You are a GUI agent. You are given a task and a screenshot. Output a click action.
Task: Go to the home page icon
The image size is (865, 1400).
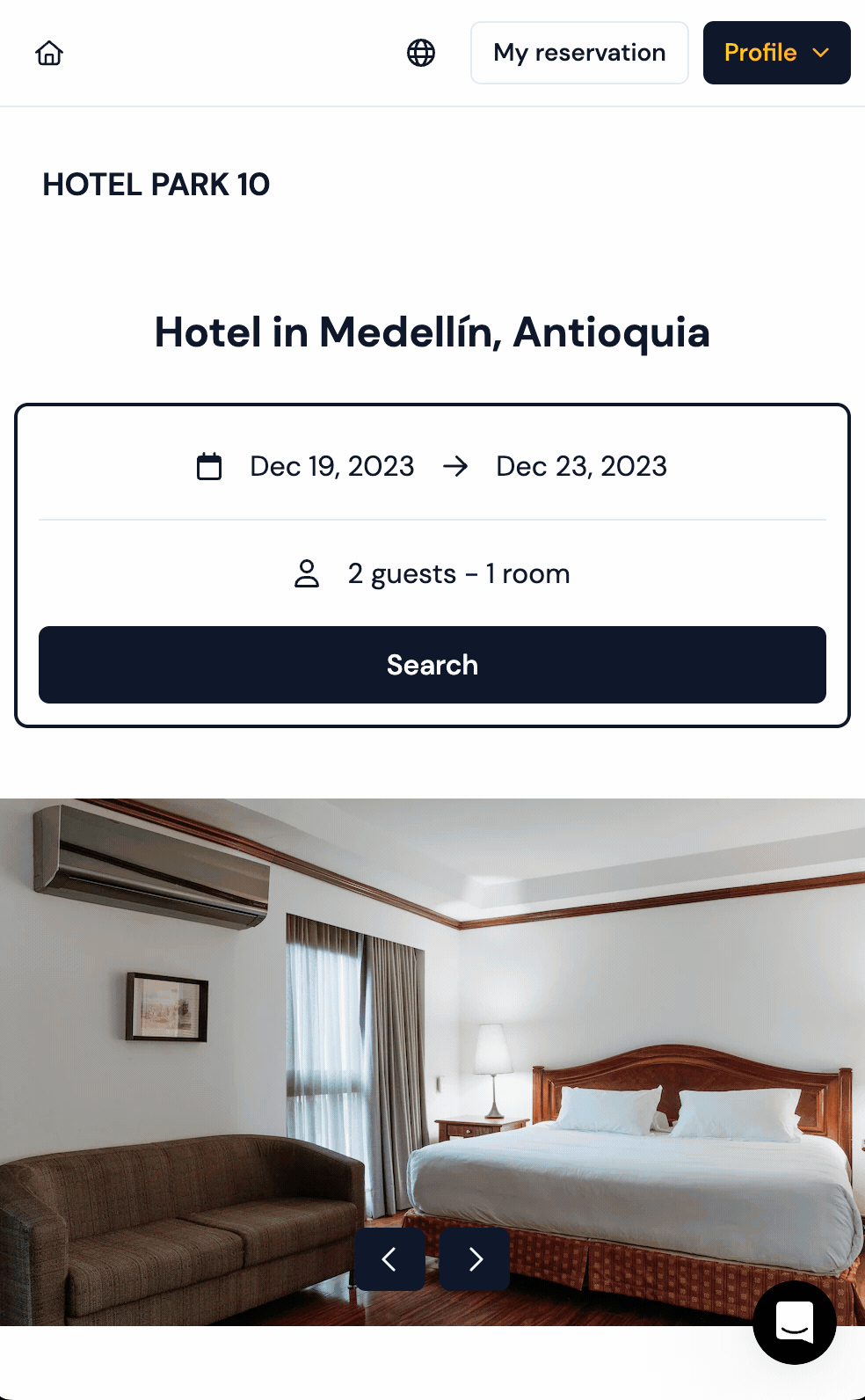pos(49,54)
